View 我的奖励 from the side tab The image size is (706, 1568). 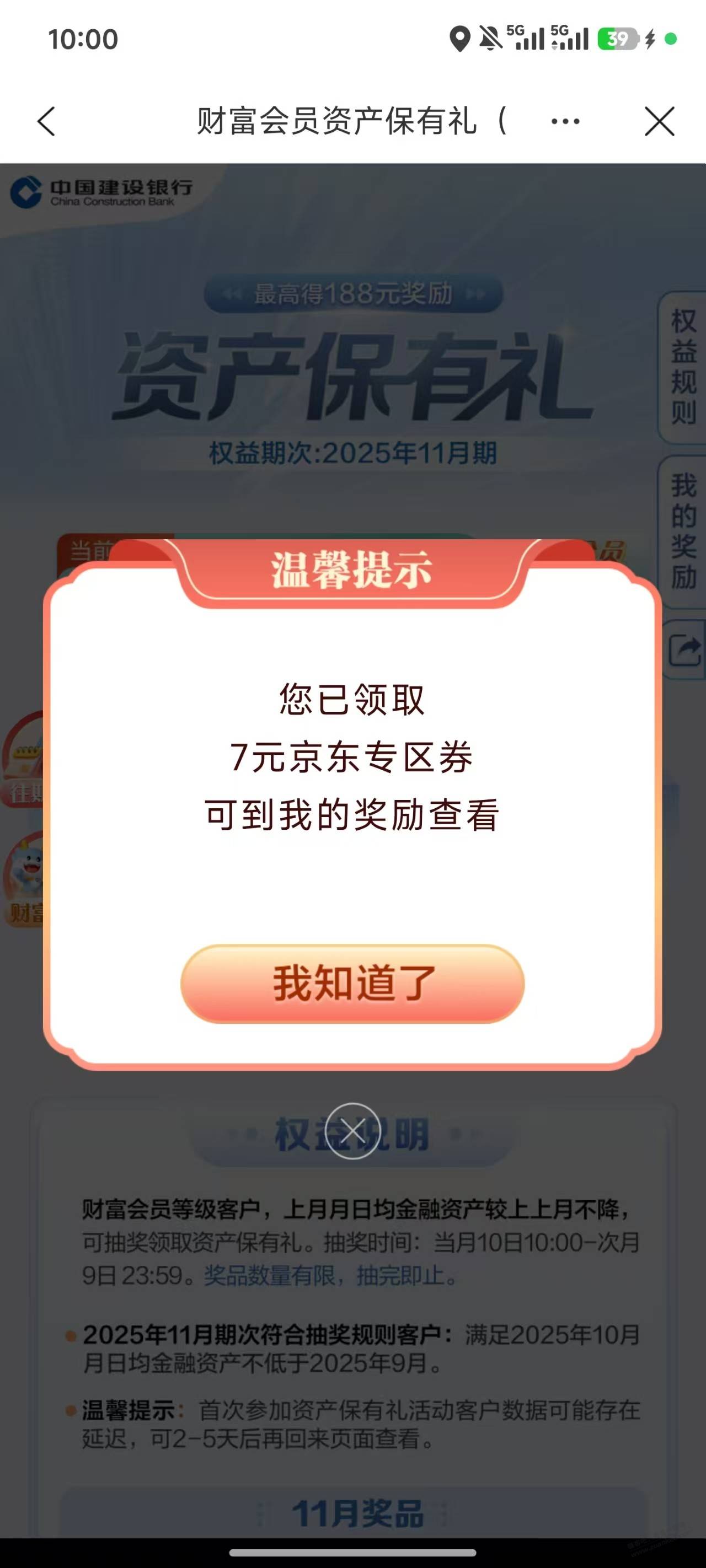[x=683, y=531]
